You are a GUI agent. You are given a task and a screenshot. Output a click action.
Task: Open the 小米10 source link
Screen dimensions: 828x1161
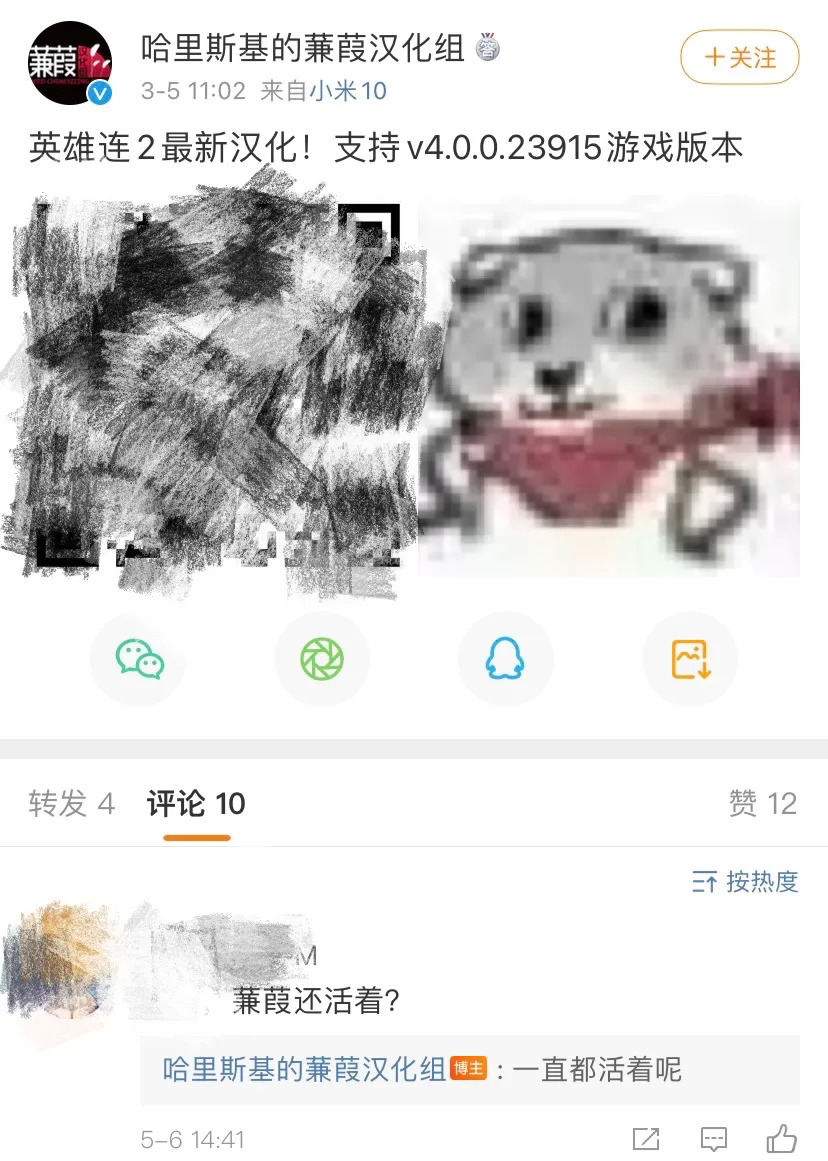[x=347, y=92]
